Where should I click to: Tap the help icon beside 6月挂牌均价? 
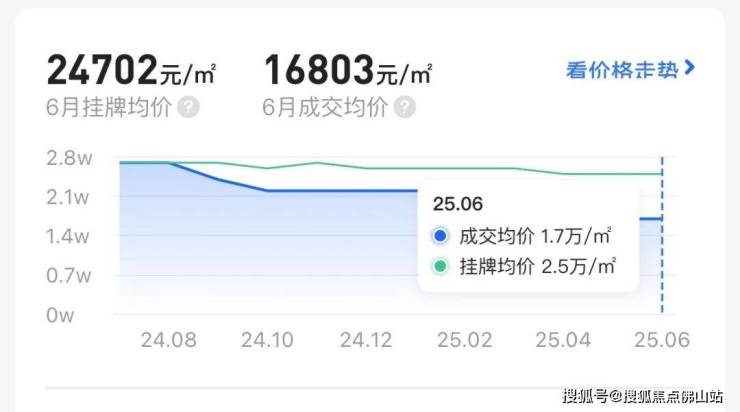point(188,107)
